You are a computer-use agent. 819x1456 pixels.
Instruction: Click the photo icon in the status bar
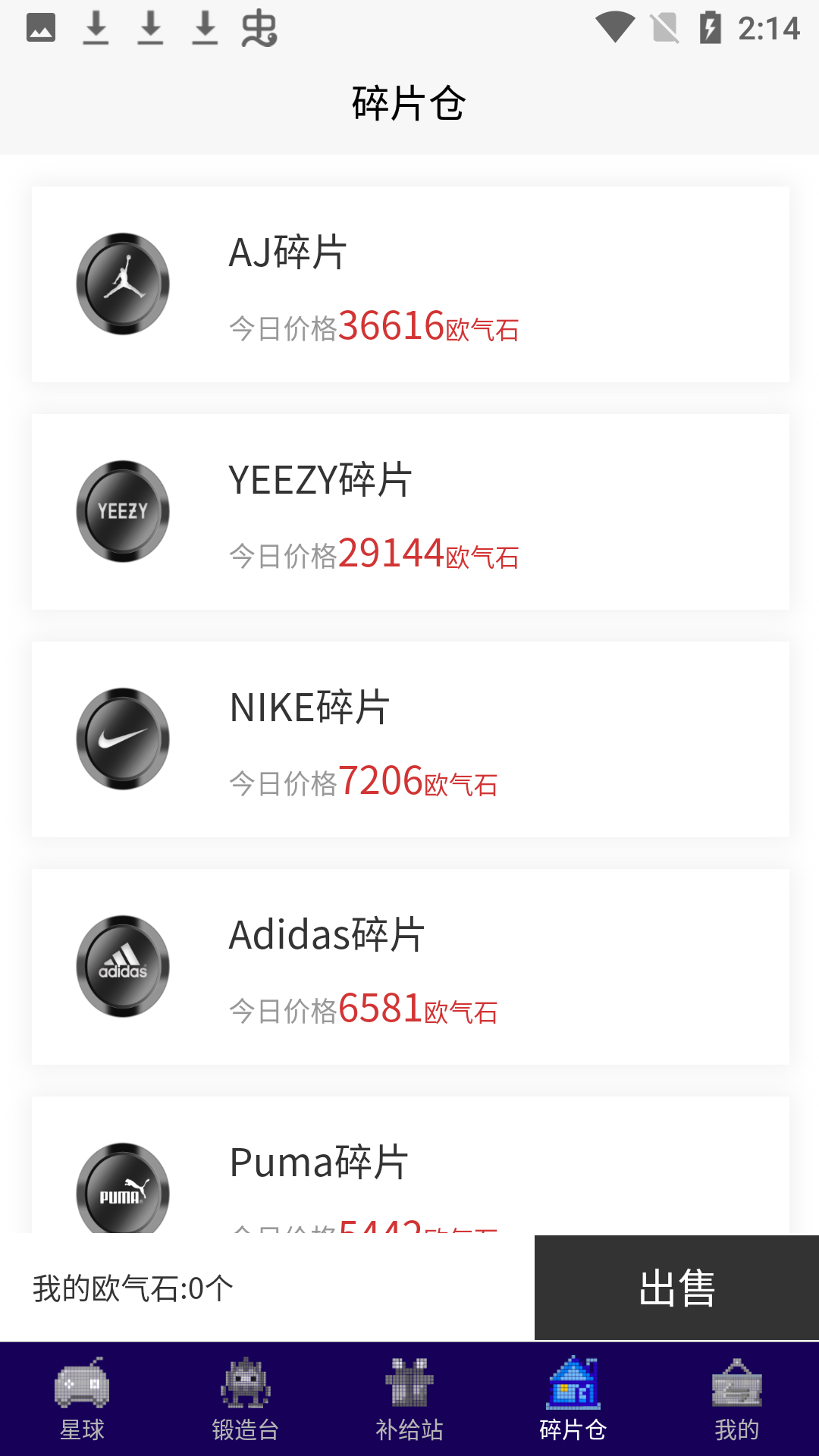40,28
